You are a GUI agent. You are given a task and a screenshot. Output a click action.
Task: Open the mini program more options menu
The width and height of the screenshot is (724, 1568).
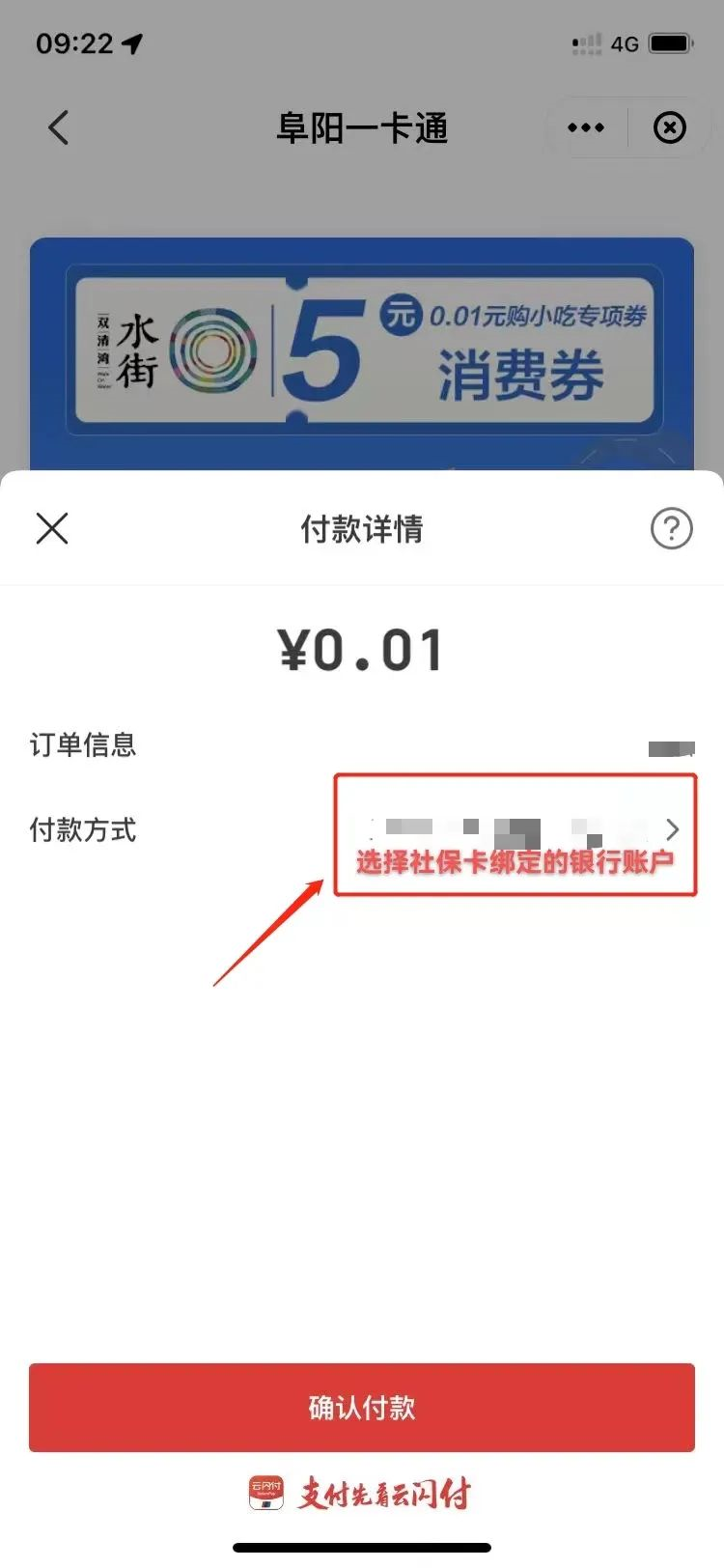coord(586,127)
